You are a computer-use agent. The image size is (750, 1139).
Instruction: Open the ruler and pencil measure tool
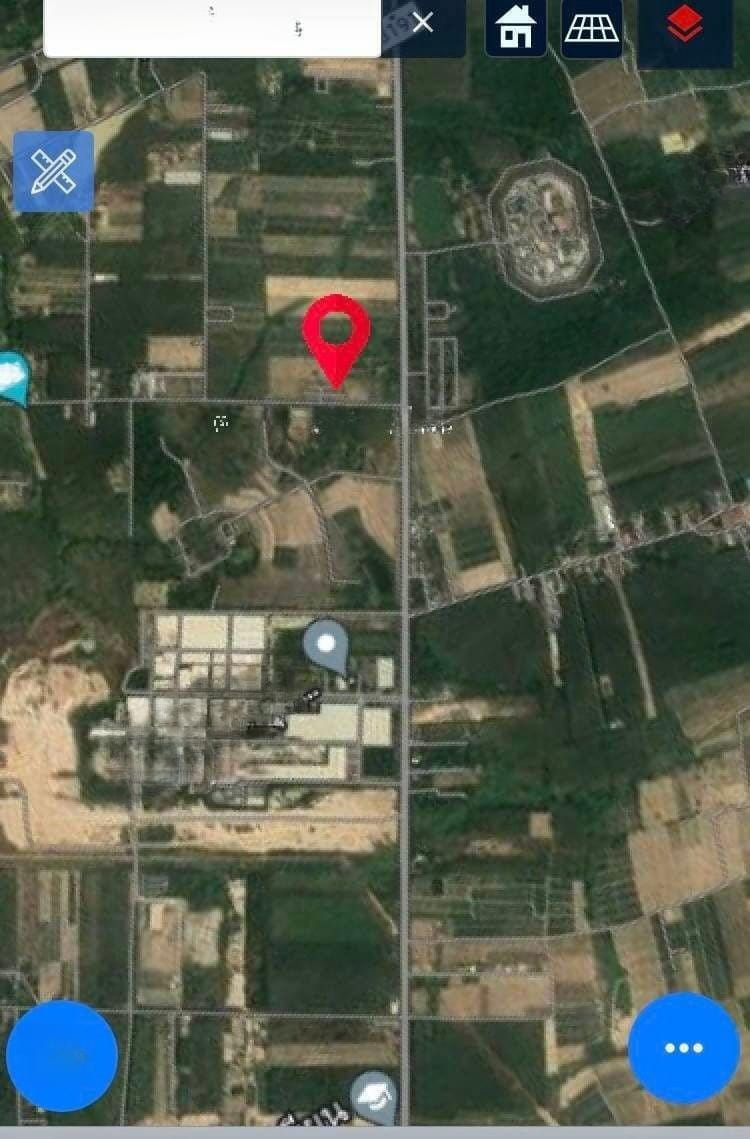[x=54, y=172]
